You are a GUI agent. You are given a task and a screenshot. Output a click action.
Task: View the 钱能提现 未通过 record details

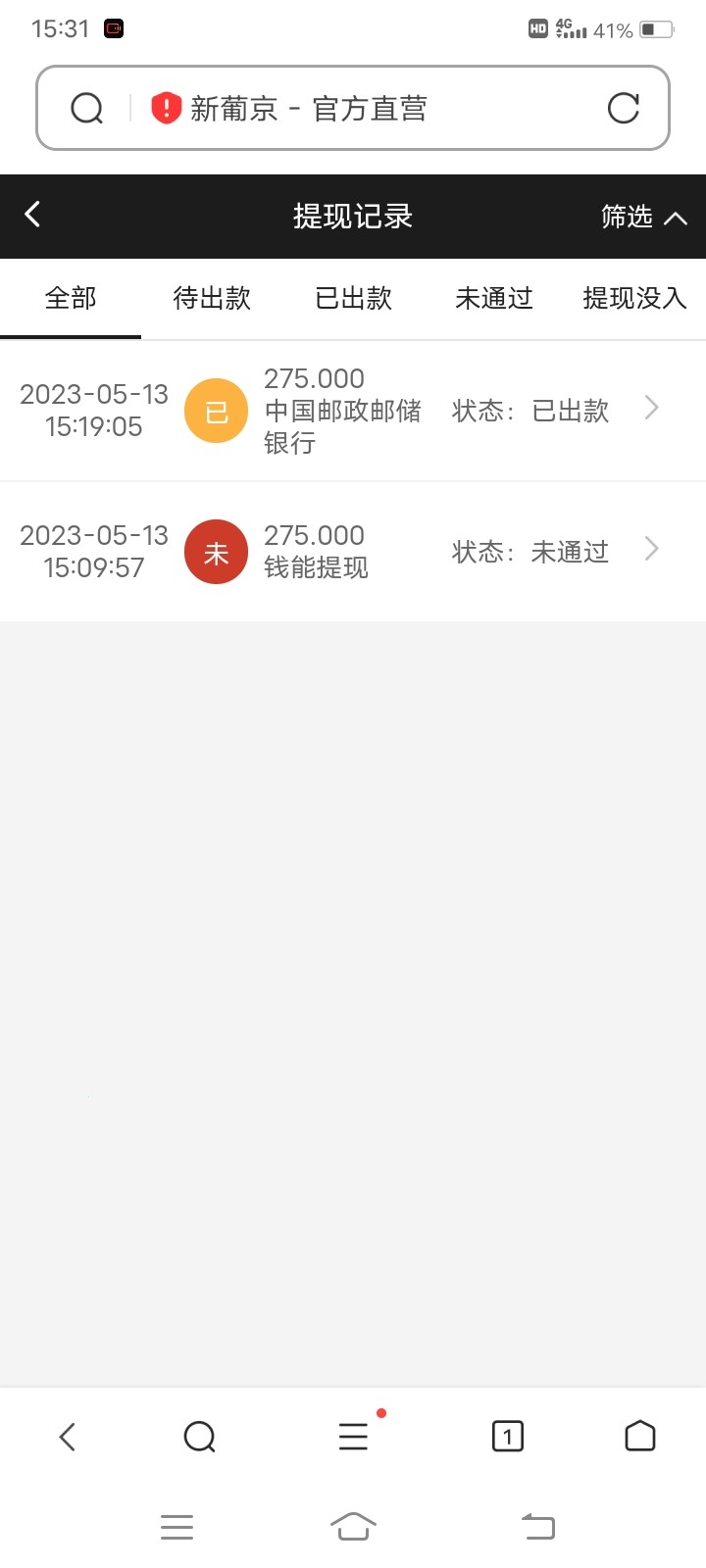click(353, 552)
